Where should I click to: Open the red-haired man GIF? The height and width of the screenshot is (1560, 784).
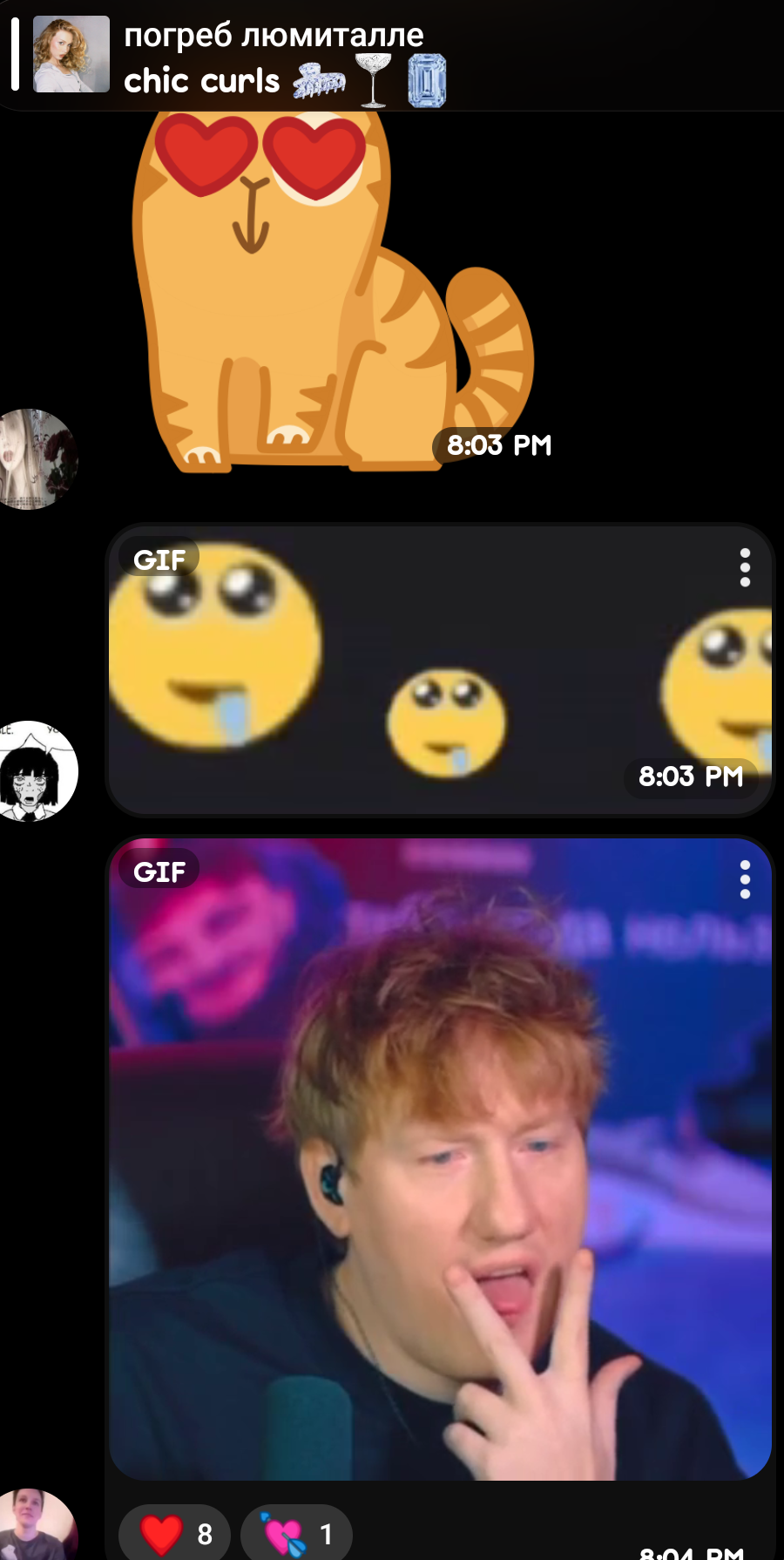440,1159
